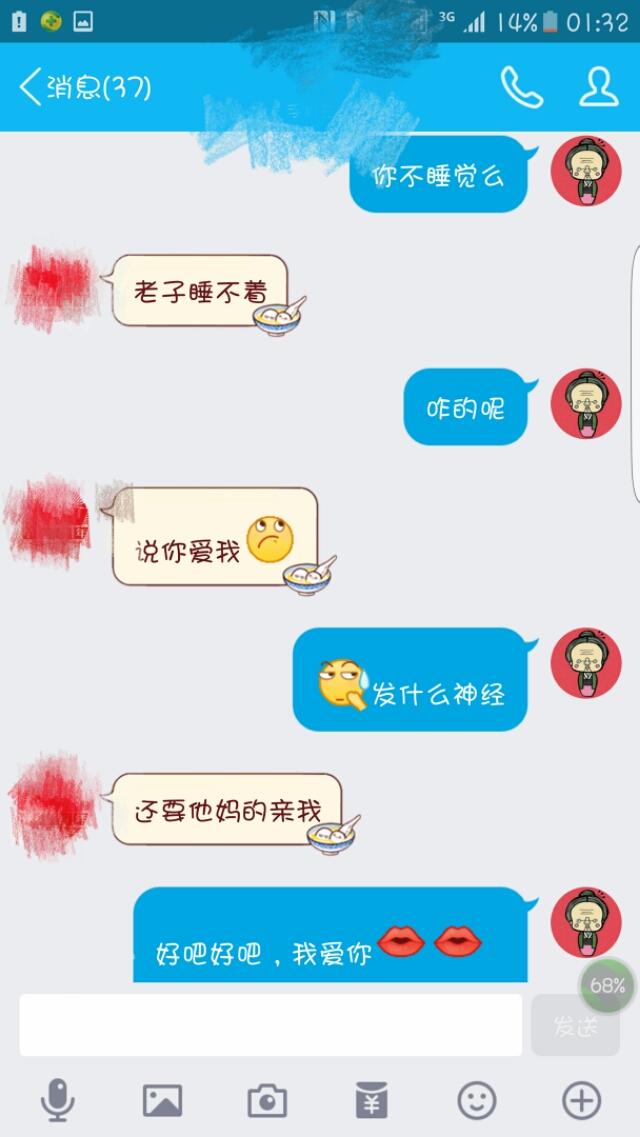This screenshot has width=640, height=1137.
Task: Start a voice call with this contact
Action: coord(521,87)
